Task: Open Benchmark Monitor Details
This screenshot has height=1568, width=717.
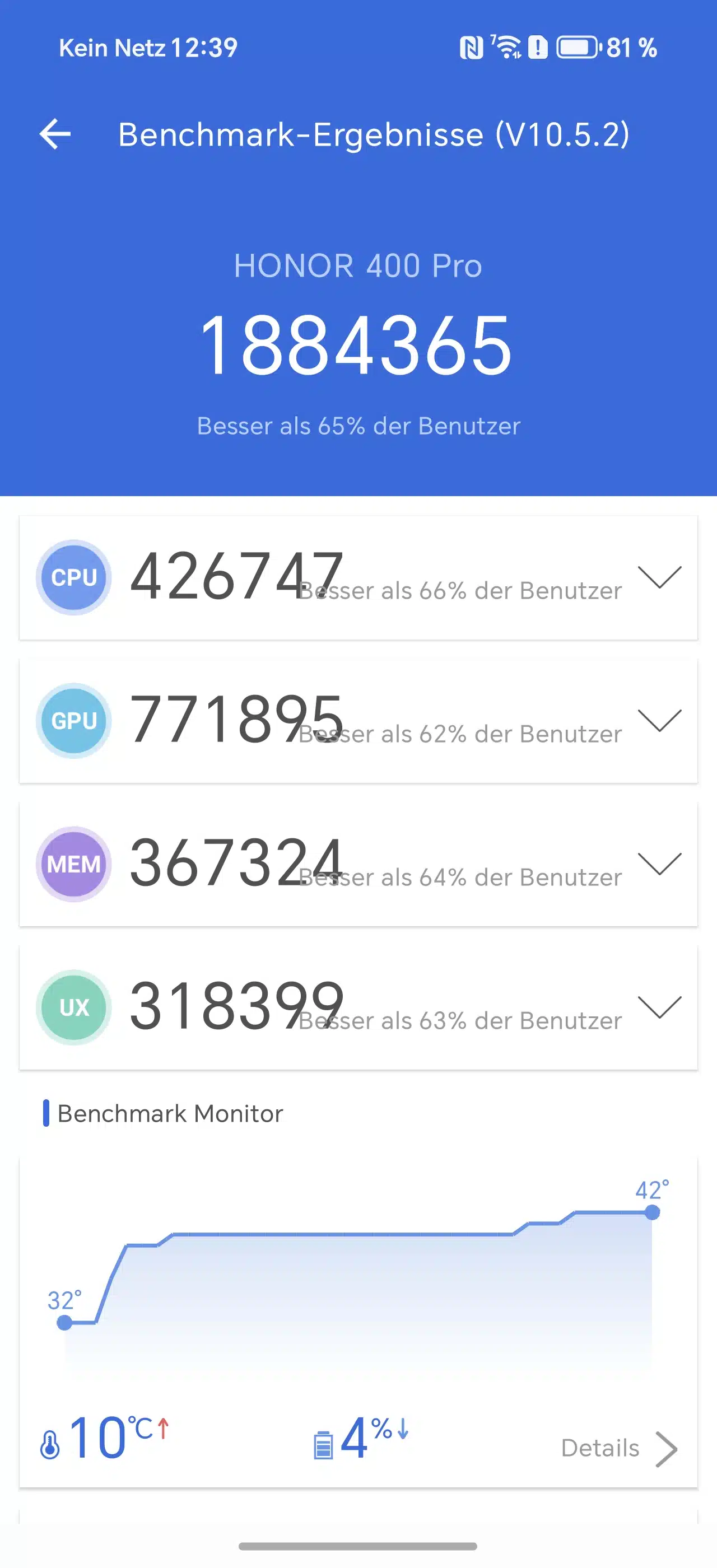Action: point(619,1448)
